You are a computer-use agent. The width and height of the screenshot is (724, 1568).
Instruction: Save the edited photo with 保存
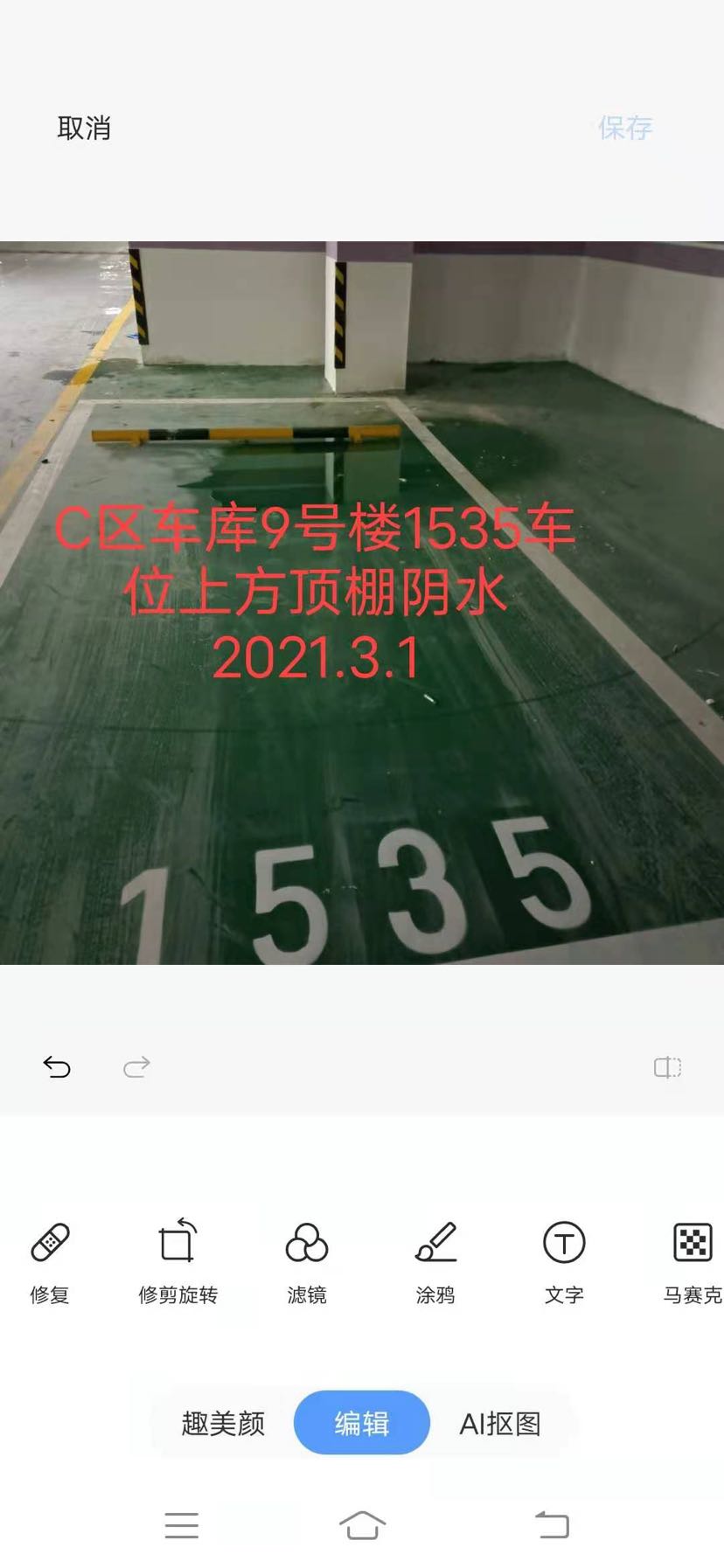pyautogui.click(x=624, y=128)
